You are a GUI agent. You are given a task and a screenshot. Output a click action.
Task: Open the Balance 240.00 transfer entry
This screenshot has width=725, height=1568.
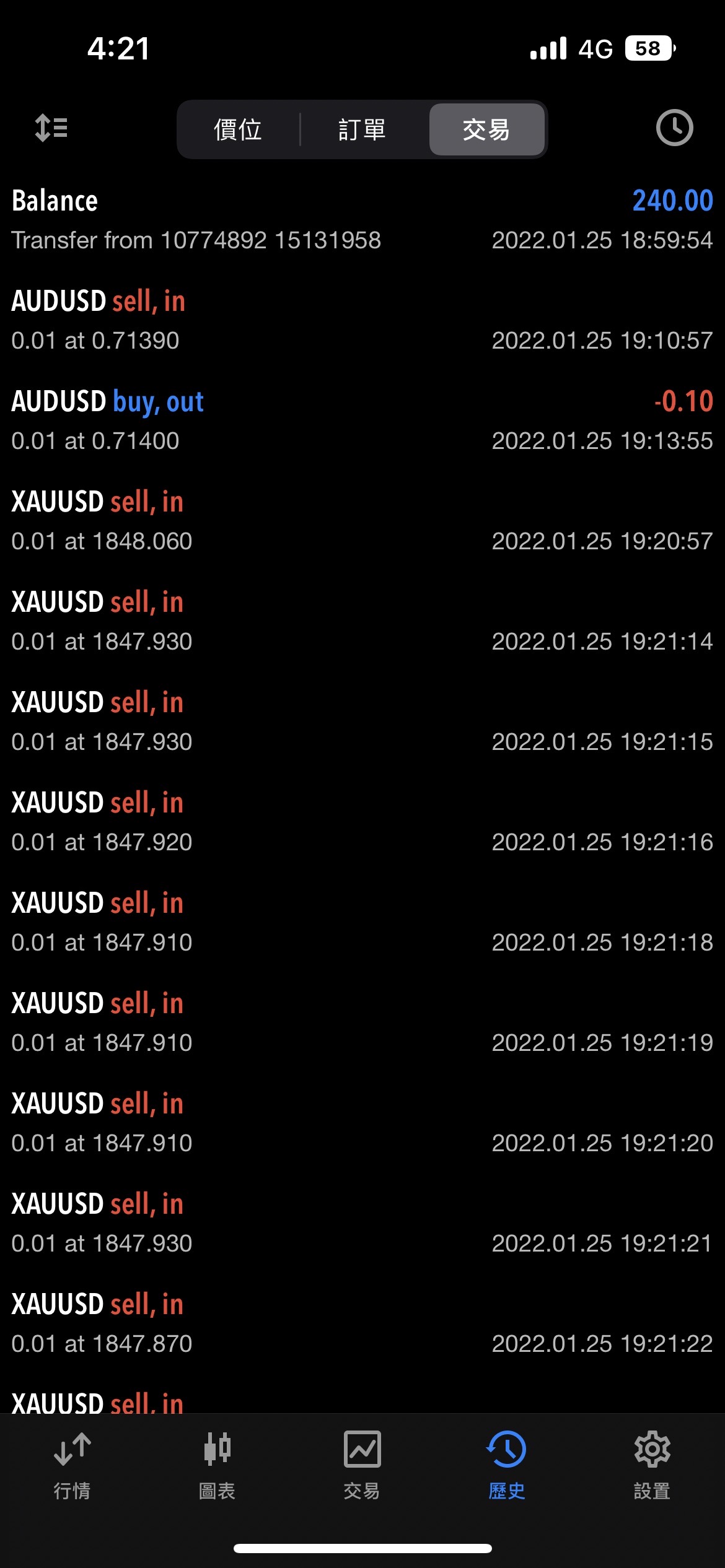[362, 220]
